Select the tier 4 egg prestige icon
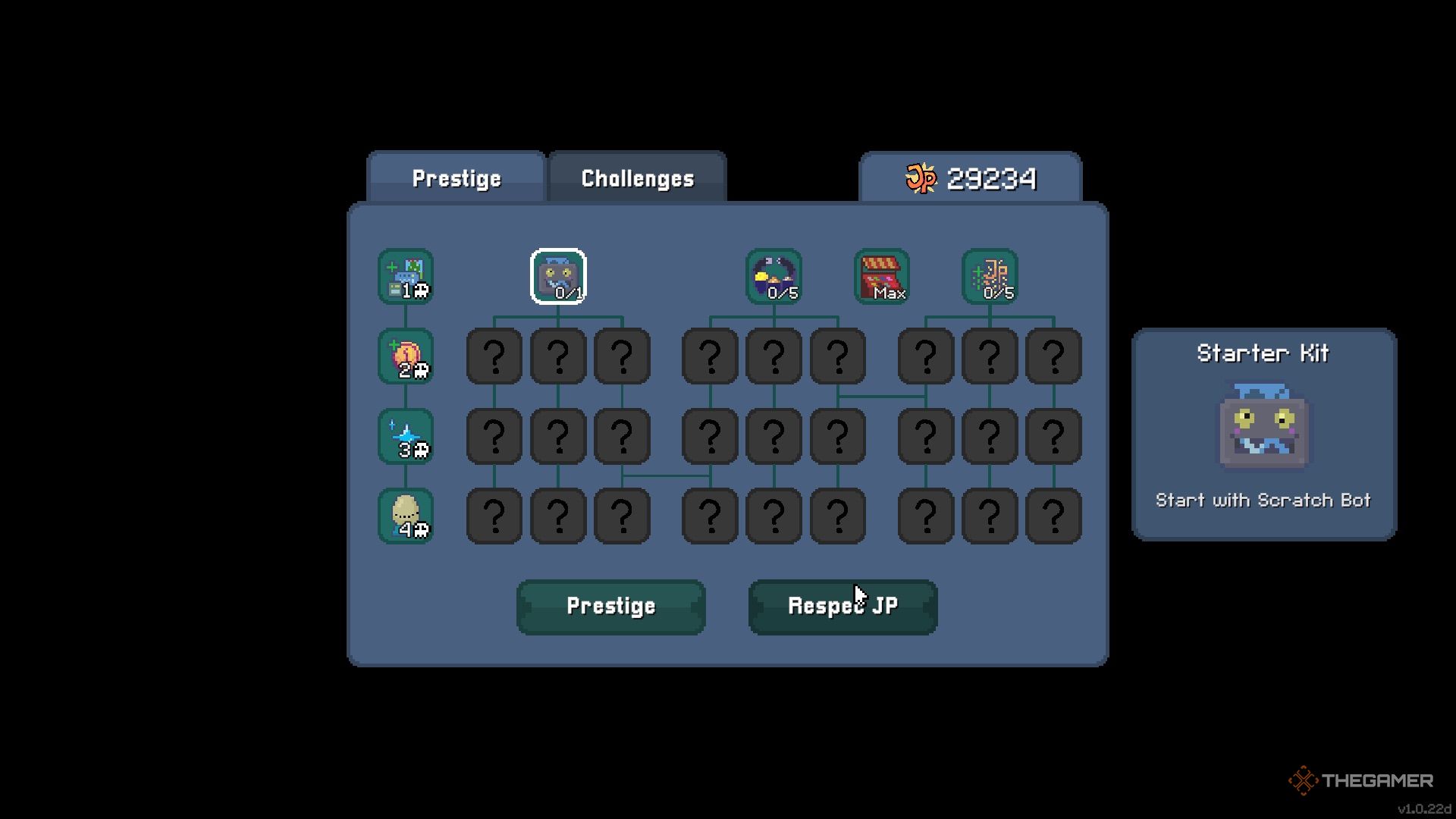 point(406,516)
